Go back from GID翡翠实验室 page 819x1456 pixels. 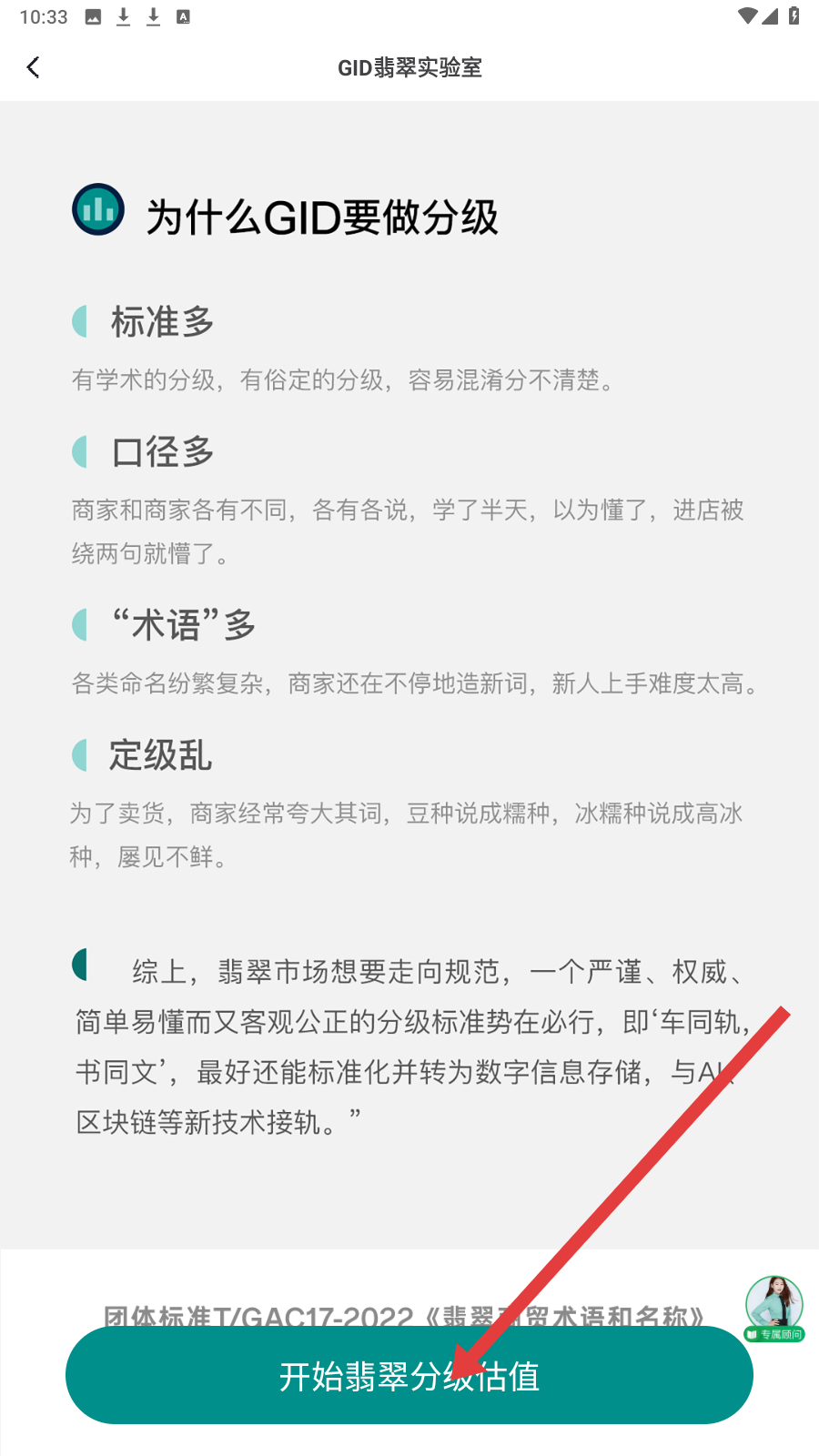click(x=34, y=67)
